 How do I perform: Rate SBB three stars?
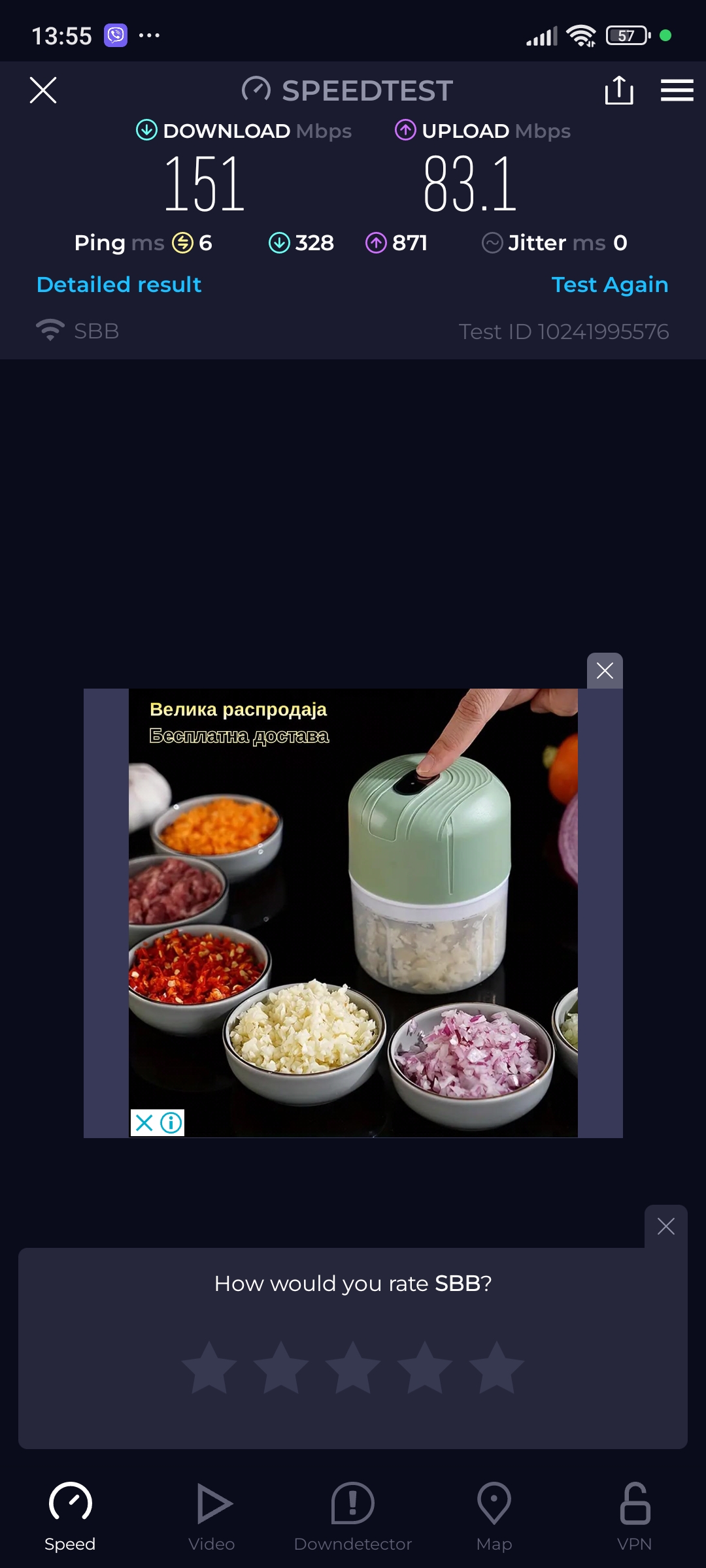point(353,1368)
